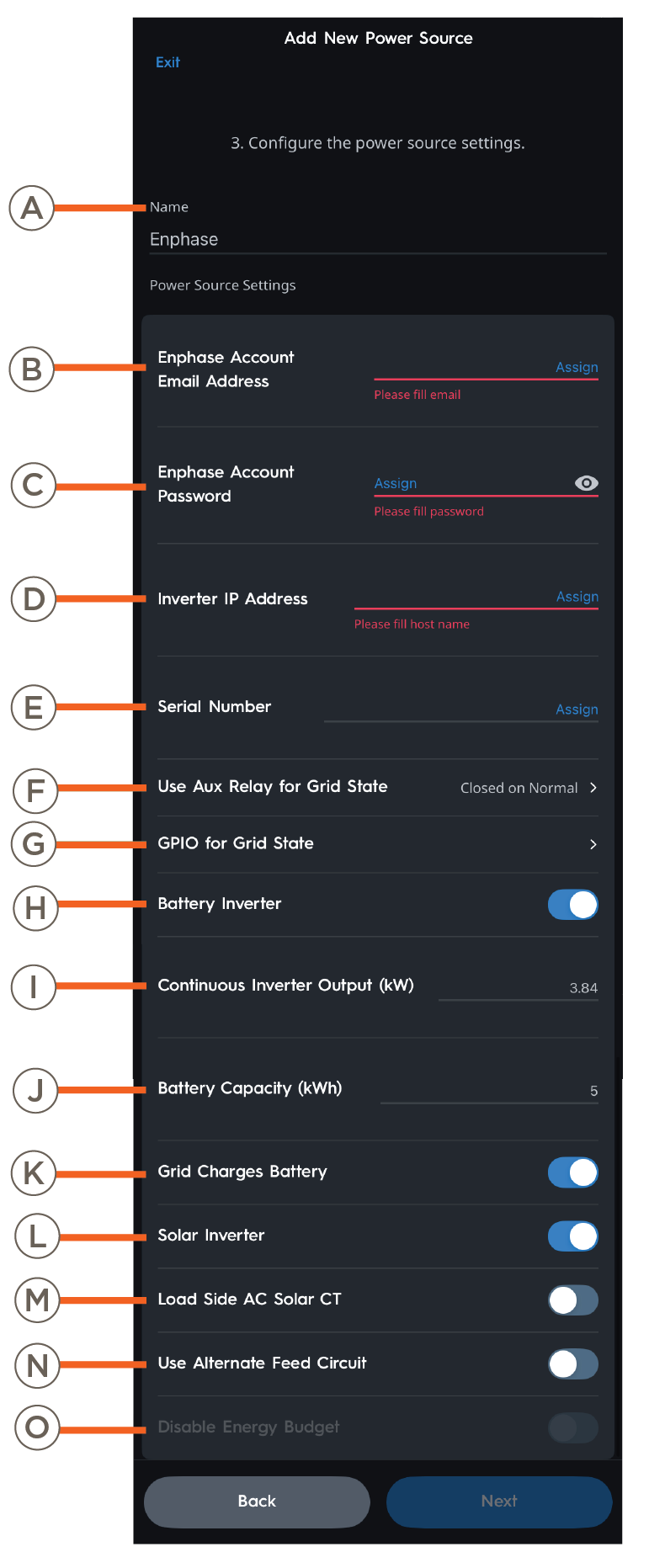649x1568 pixels.
Task: Turn on Use Alternate Feed Circuit
Action: (x=572, y=1364)
